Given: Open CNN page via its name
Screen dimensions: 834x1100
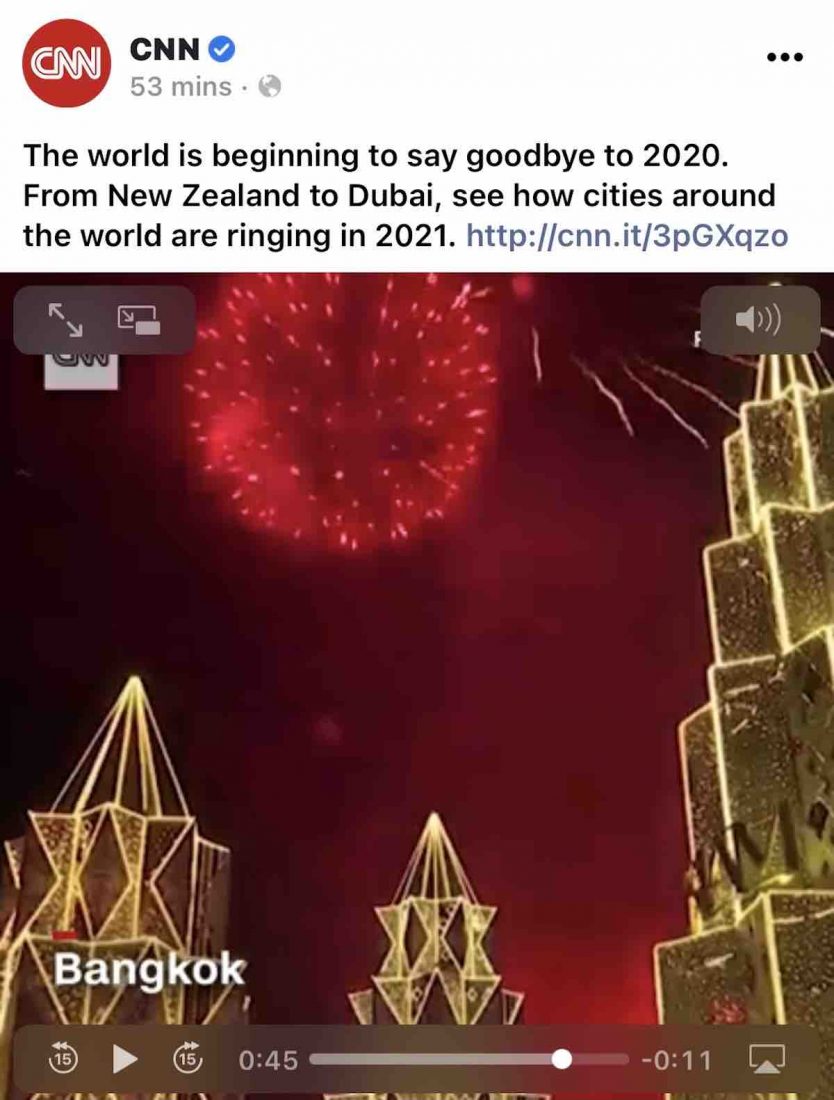Looking at the screenshot, I should [x=165, y=48].
